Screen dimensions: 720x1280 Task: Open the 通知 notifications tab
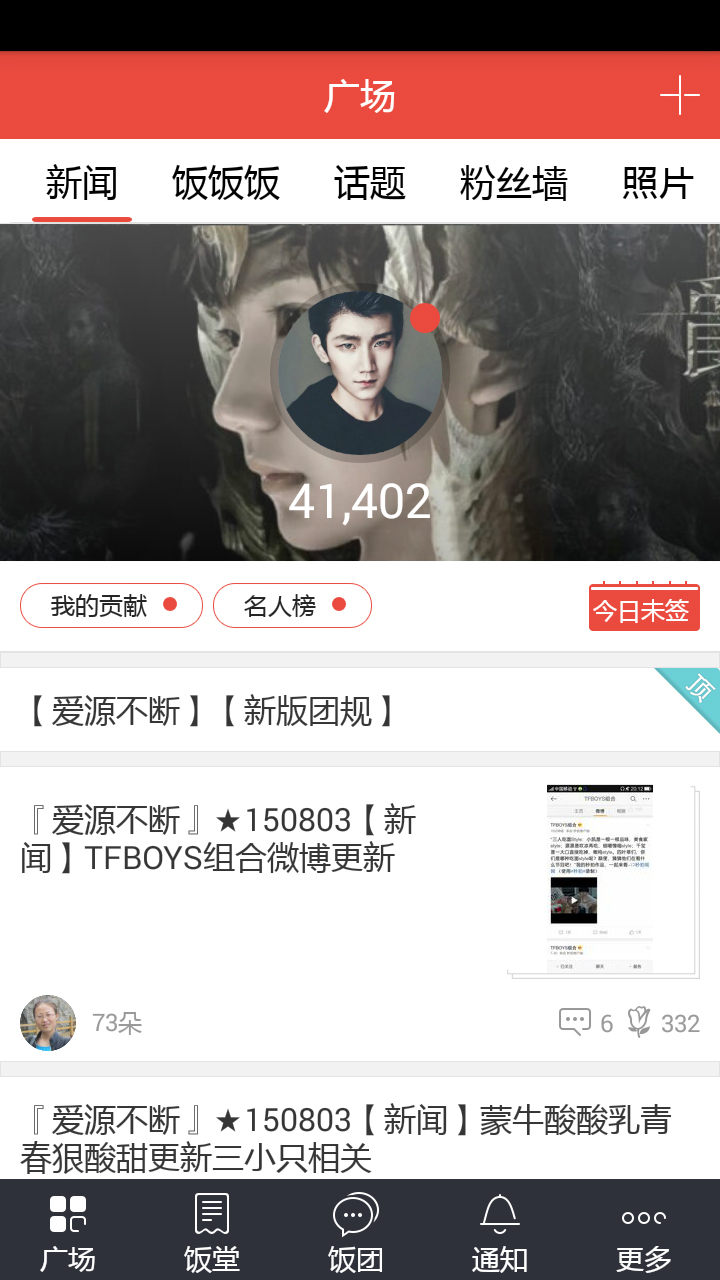pyautogui.click(x=500, y=1231)
